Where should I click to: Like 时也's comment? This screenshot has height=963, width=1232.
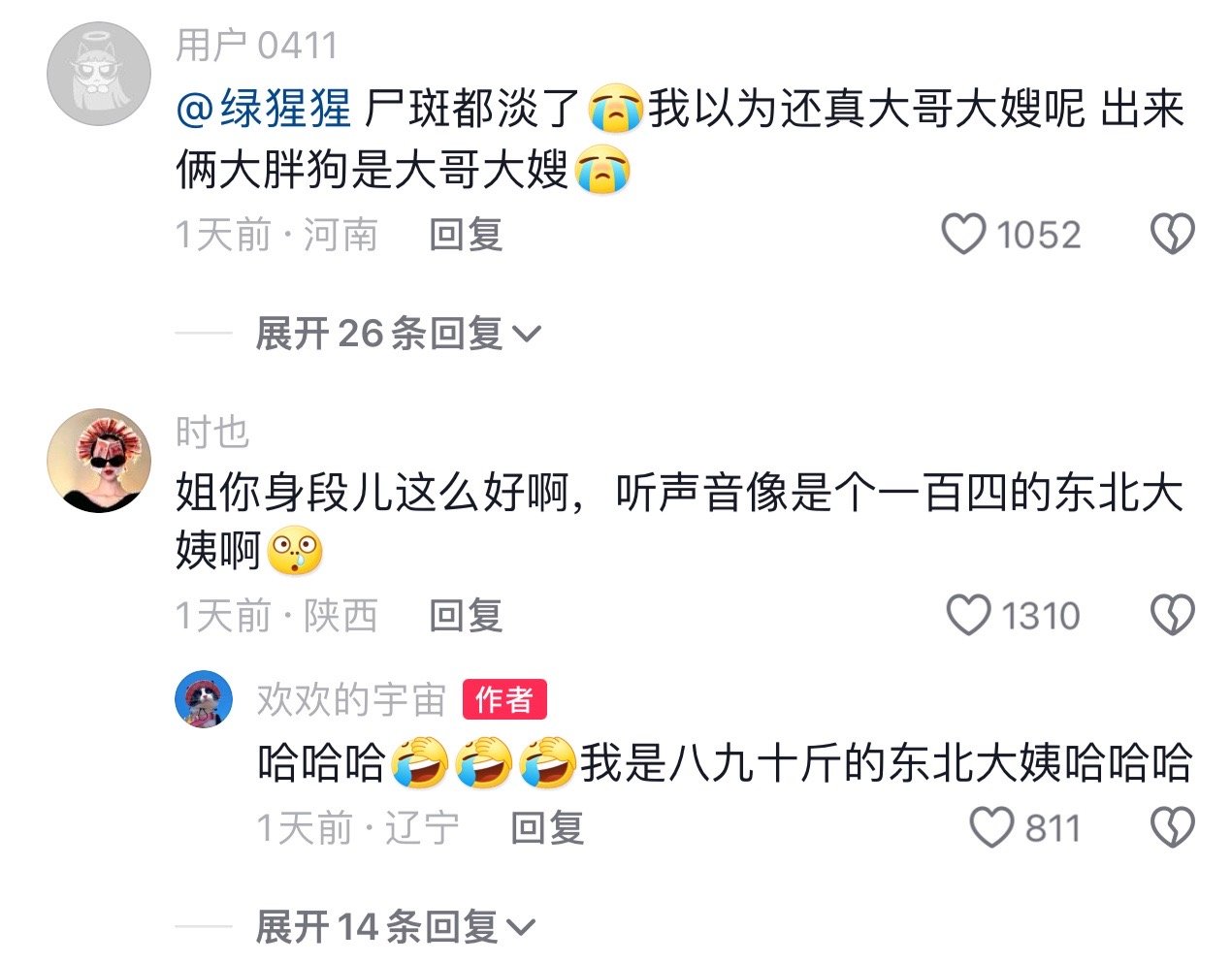coord(968,616)
